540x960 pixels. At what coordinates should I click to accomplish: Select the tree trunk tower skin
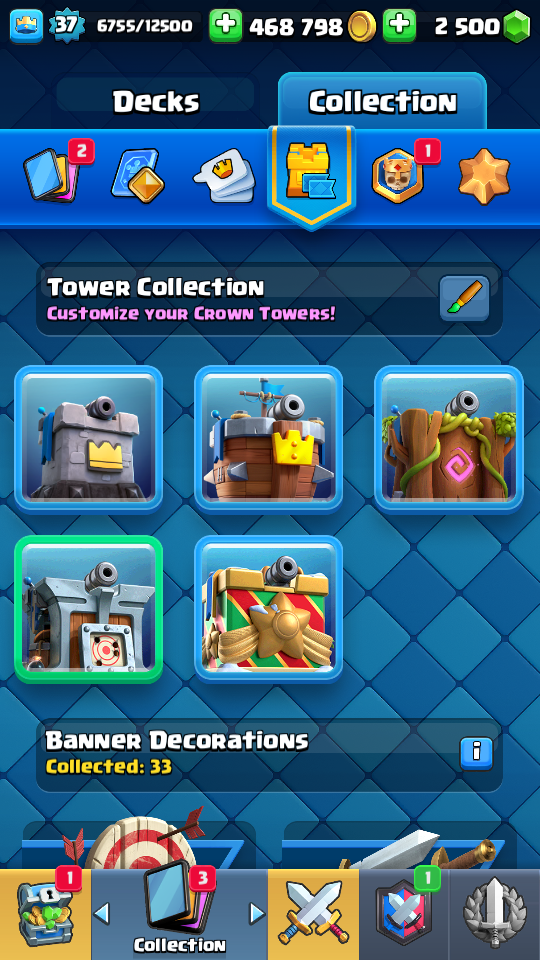click(x=449, y=438)
